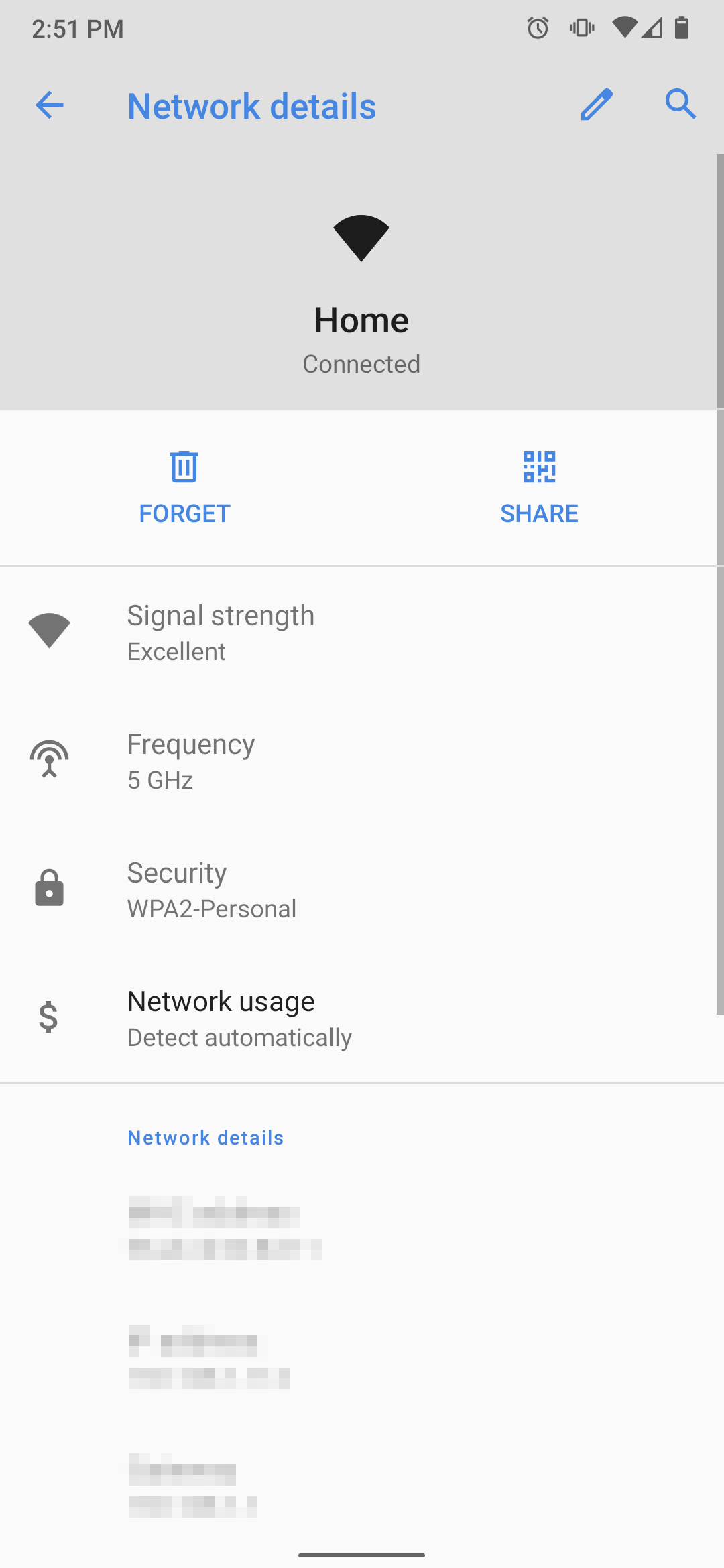This screenshot has height=1568, width=724.
Task: Tap the Wi-Fi fan icon beside Signal strength
Action: (49, 629)
